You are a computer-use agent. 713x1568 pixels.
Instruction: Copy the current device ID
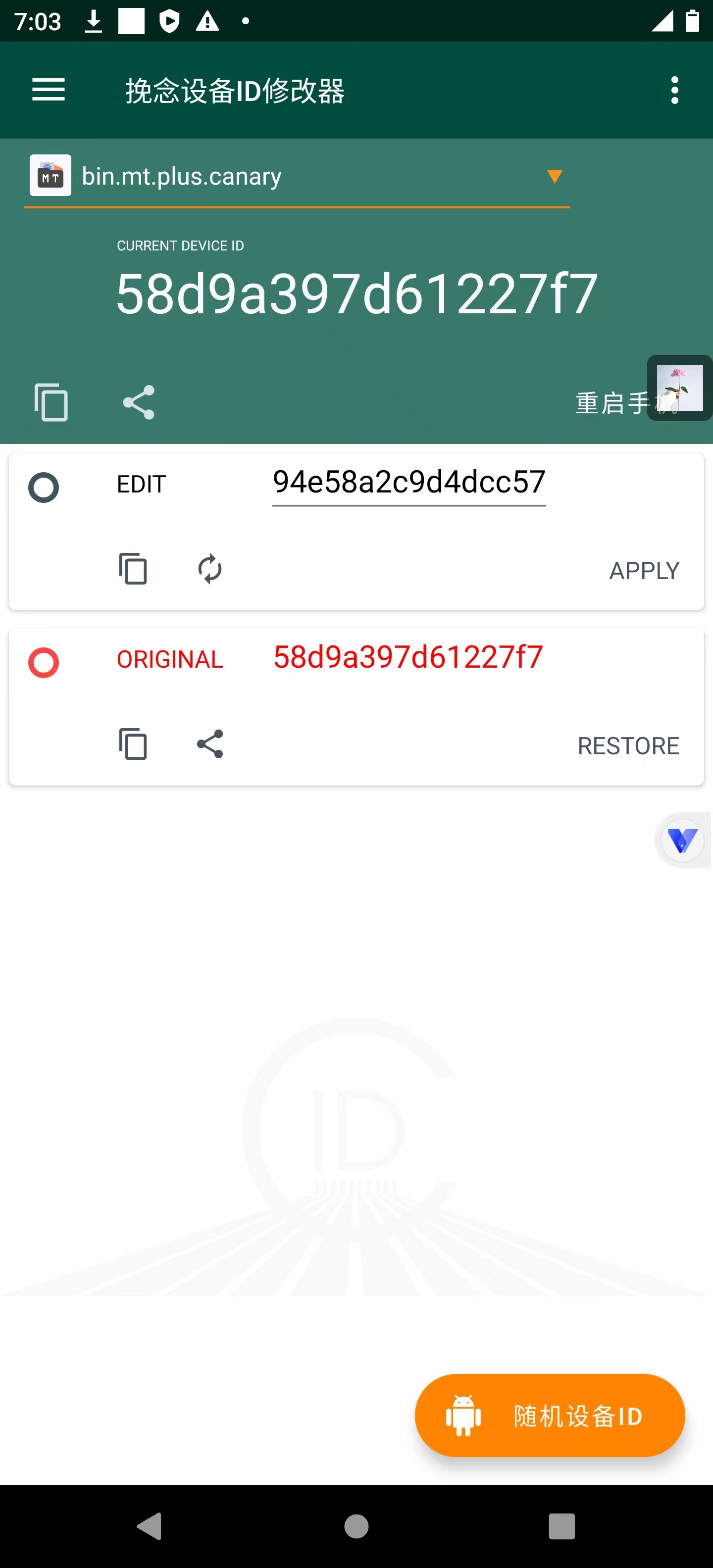pyautogui.click(x=51, y=402)
